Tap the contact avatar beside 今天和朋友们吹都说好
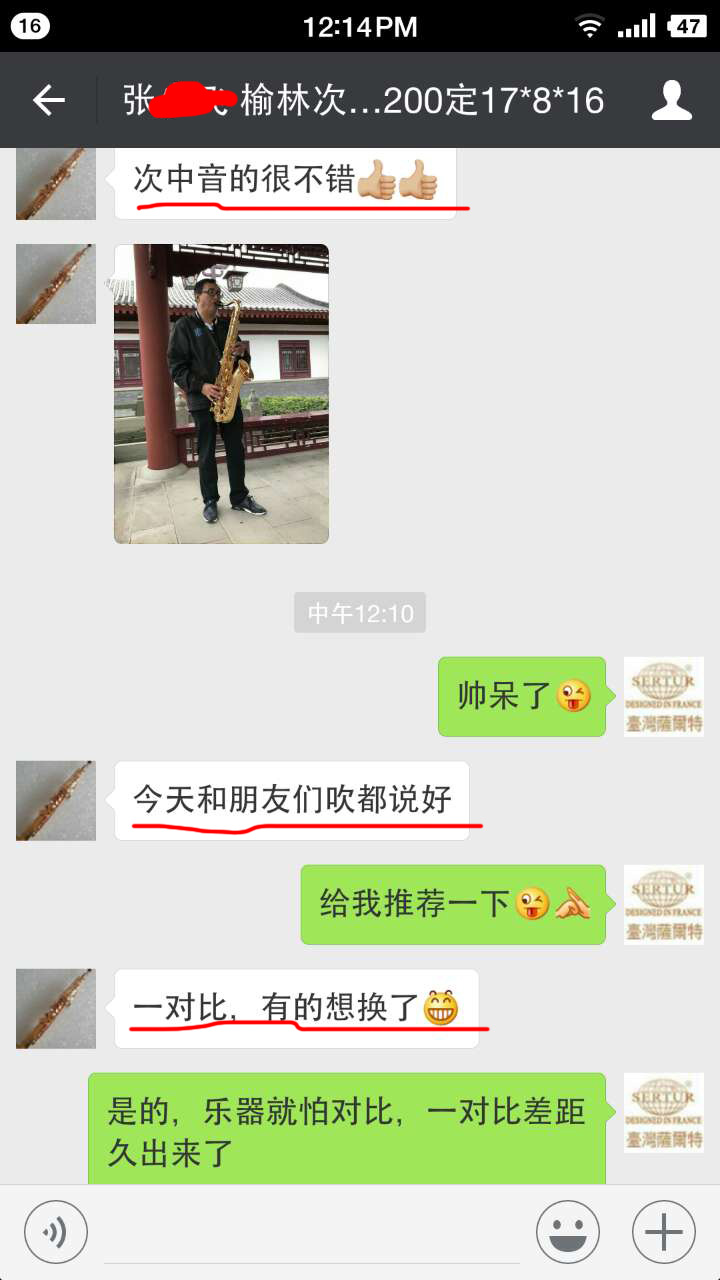720x1280 pixels. point(56,800)
